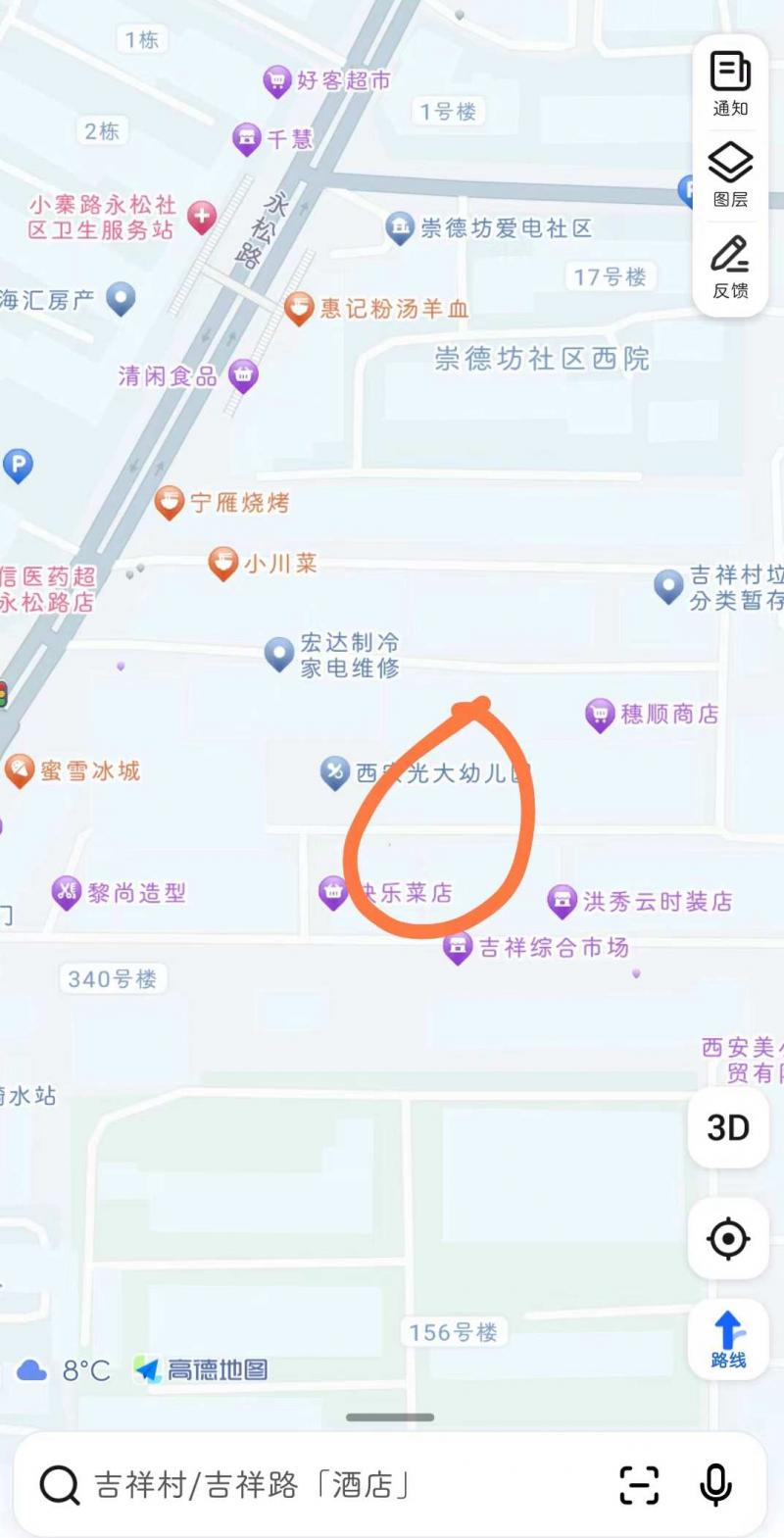
Task: Select the 好客超市 map marker
Action: (x=277, y=80)
